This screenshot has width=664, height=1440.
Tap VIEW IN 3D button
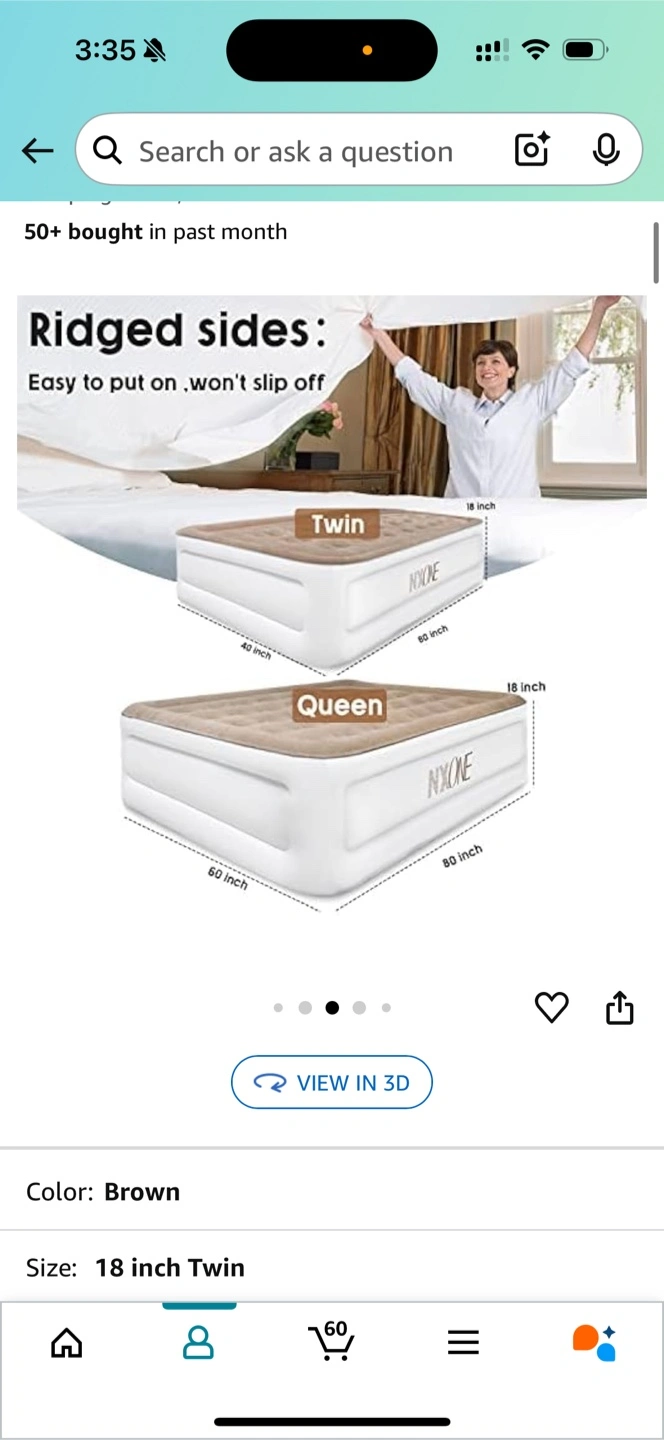tap(332, 1082)
